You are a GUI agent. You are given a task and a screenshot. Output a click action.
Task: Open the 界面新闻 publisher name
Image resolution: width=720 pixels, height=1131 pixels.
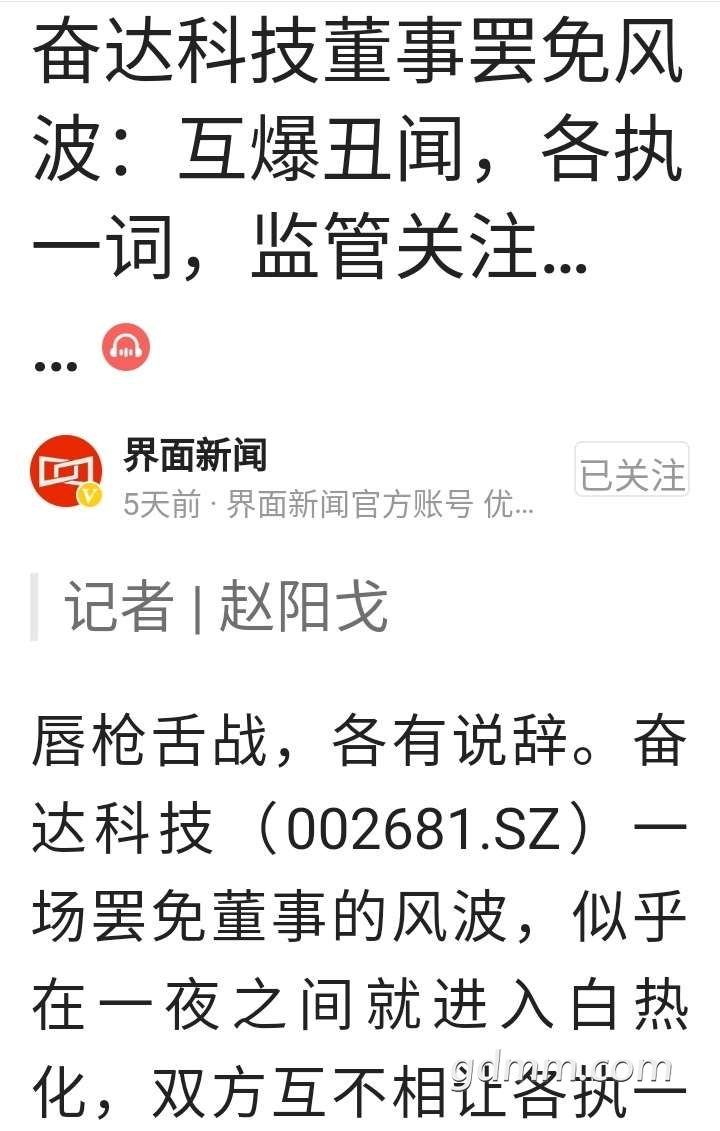[x=195, y=455]
